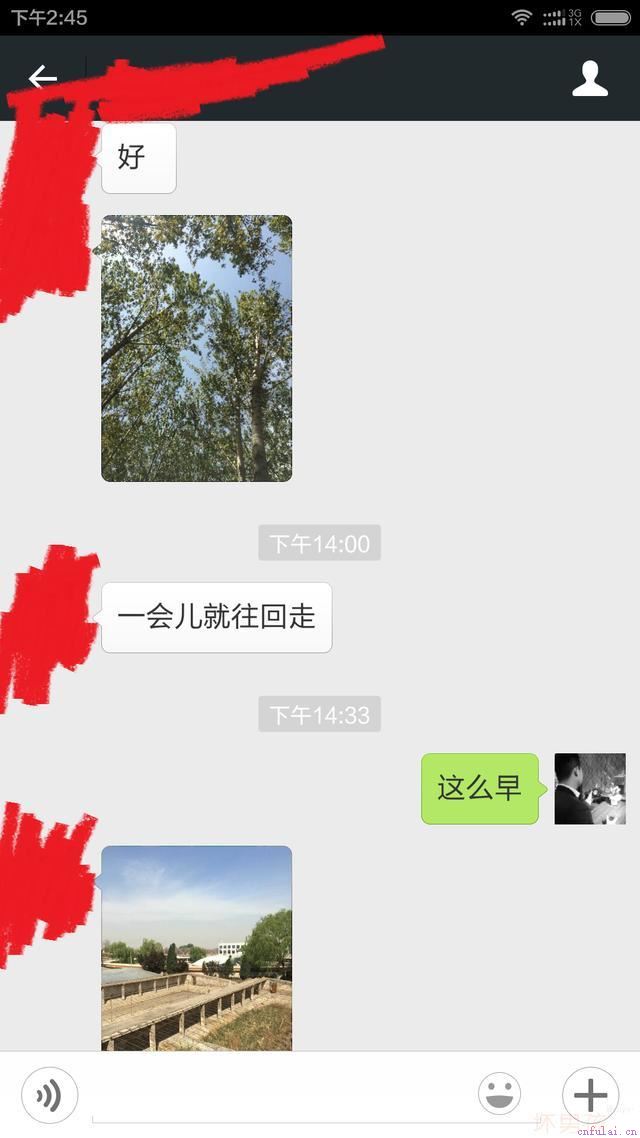Open the emoji picker
640x1138 pixels.
(x=499, y=1094)
